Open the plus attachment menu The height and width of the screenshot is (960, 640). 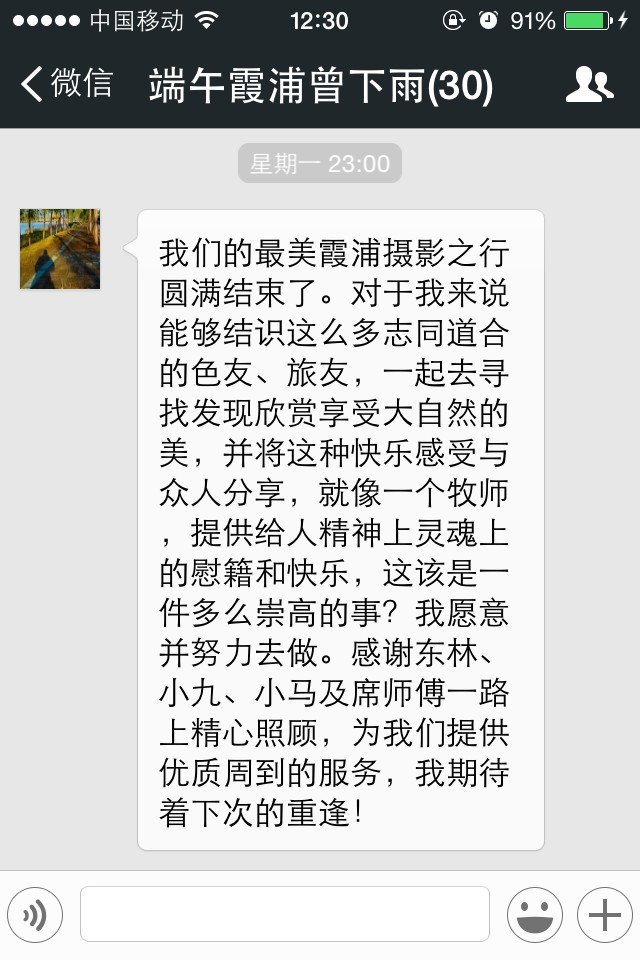pyautogui.click(x=604, y=914)
